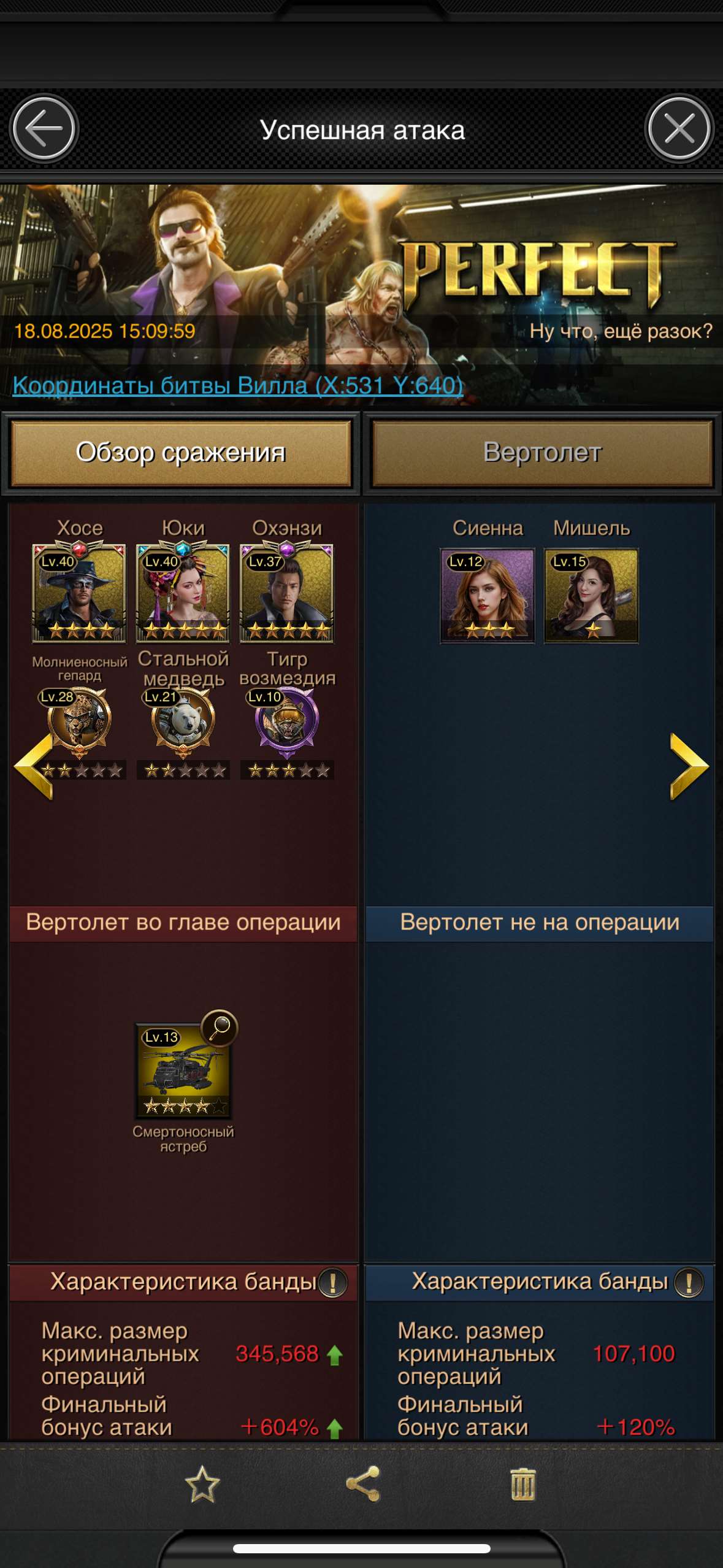Share this battle report
This screenshot has height=1568, width=723.
(x=363, y=1485)
